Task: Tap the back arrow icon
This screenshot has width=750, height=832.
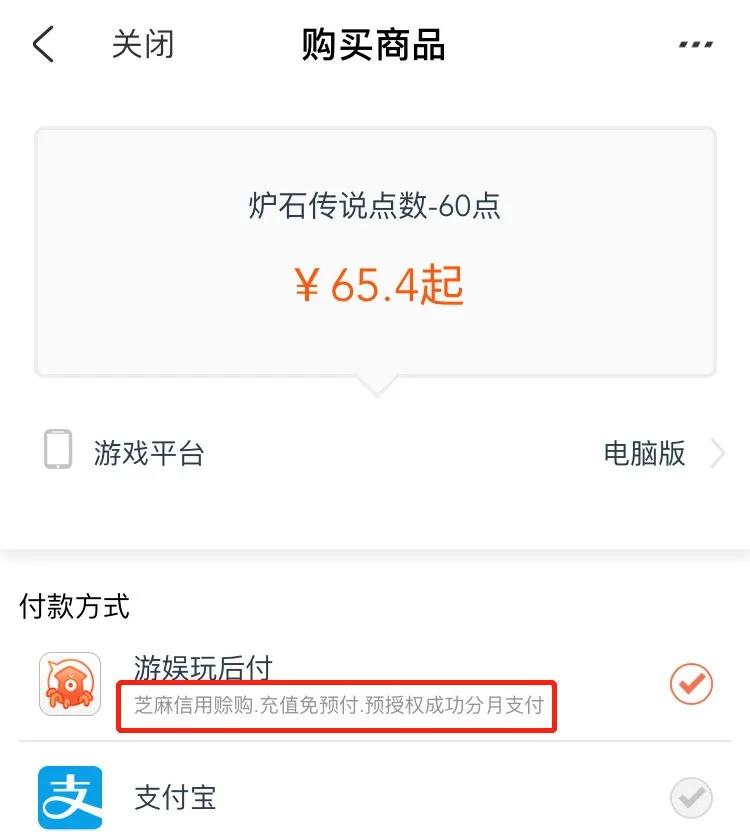Action: point(42,44)
